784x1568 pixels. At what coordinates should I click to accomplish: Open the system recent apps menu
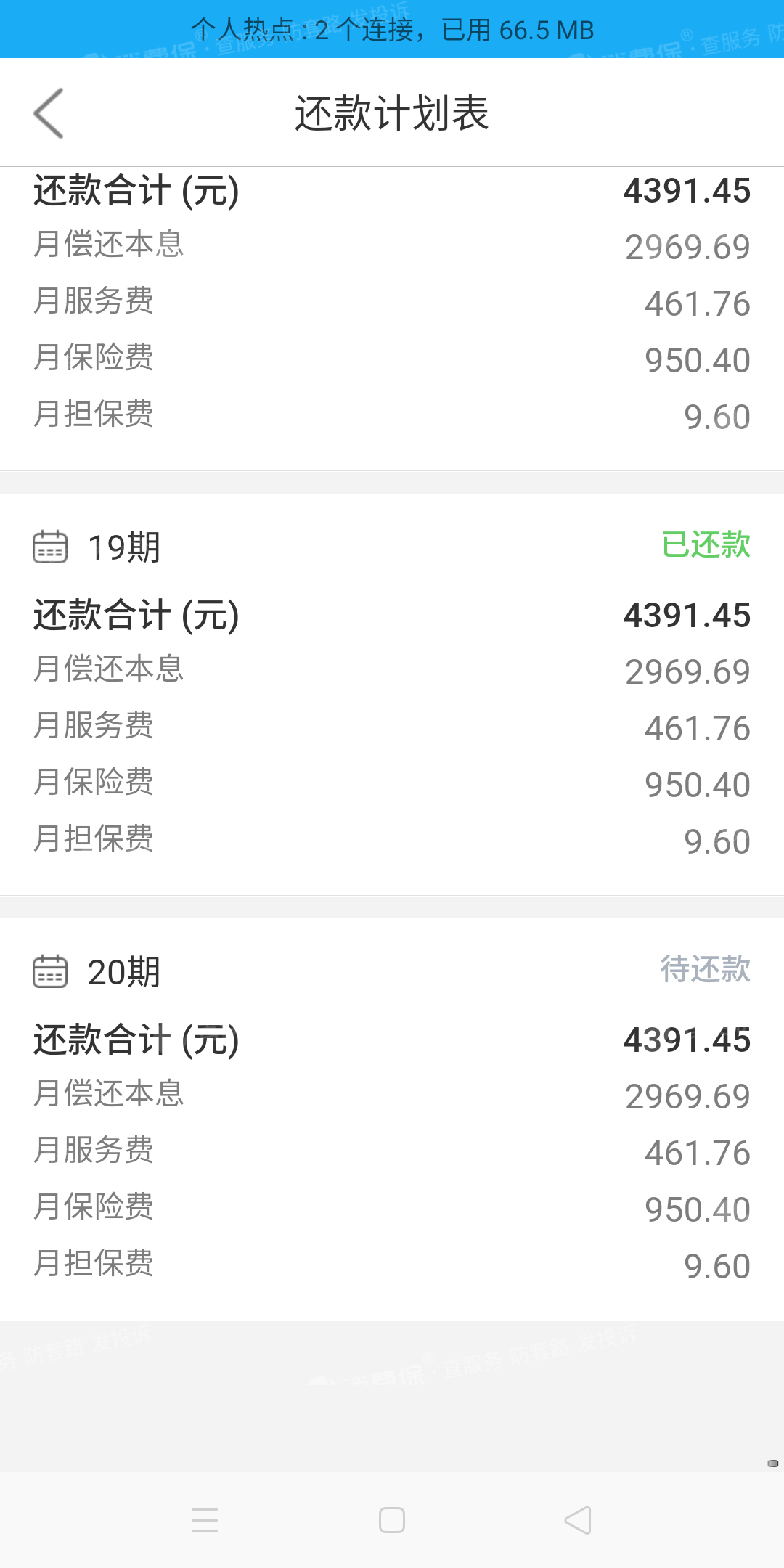[205, 1519]
